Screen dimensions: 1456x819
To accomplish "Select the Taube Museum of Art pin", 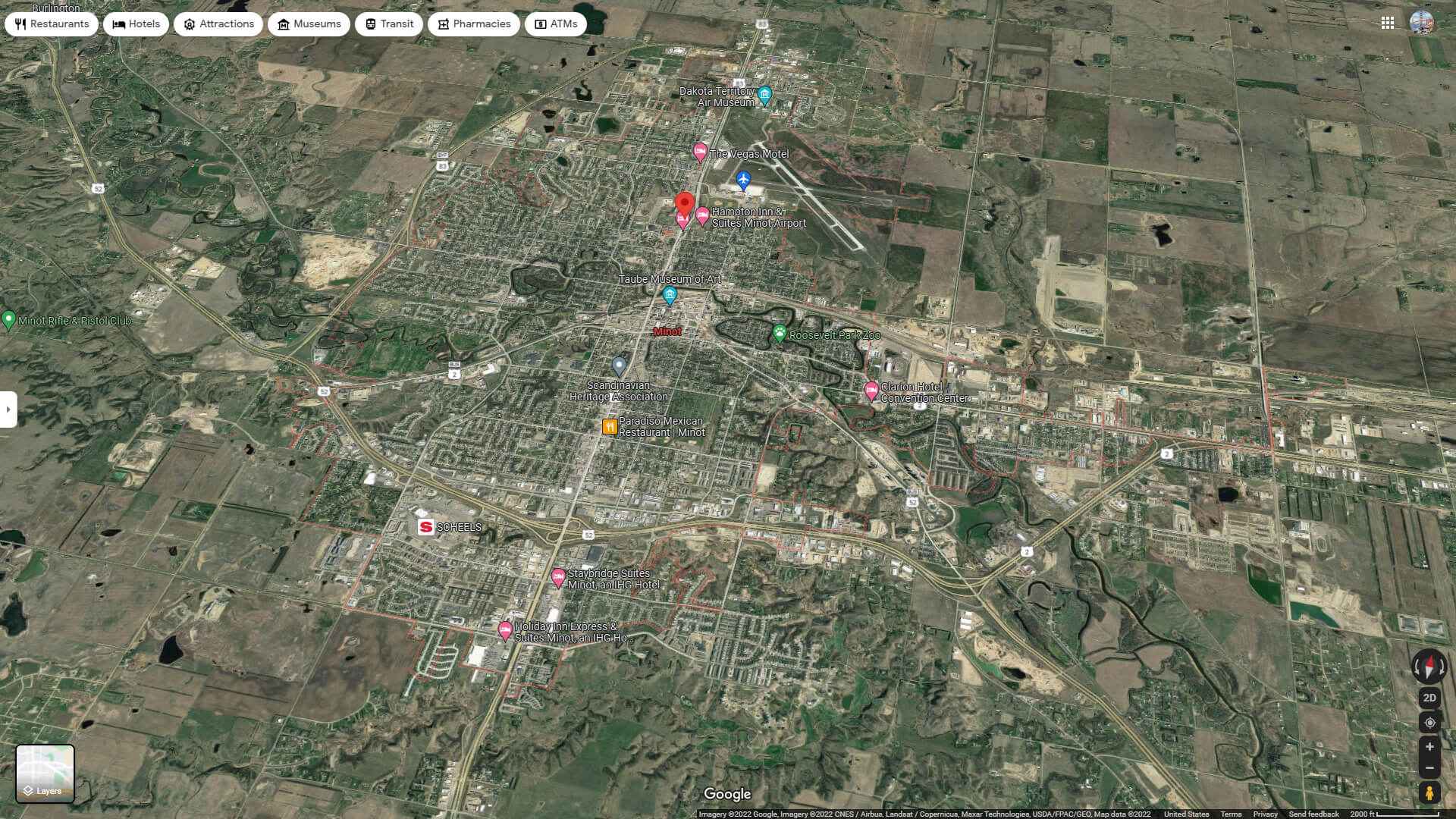I will (x=670, y=295).
